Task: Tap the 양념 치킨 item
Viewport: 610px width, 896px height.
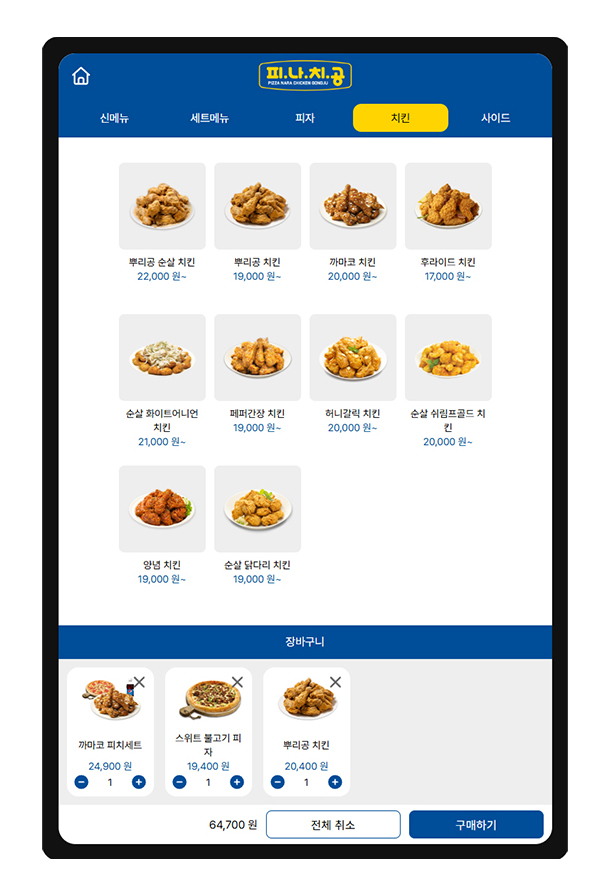Action: click(x=162, y=509)
